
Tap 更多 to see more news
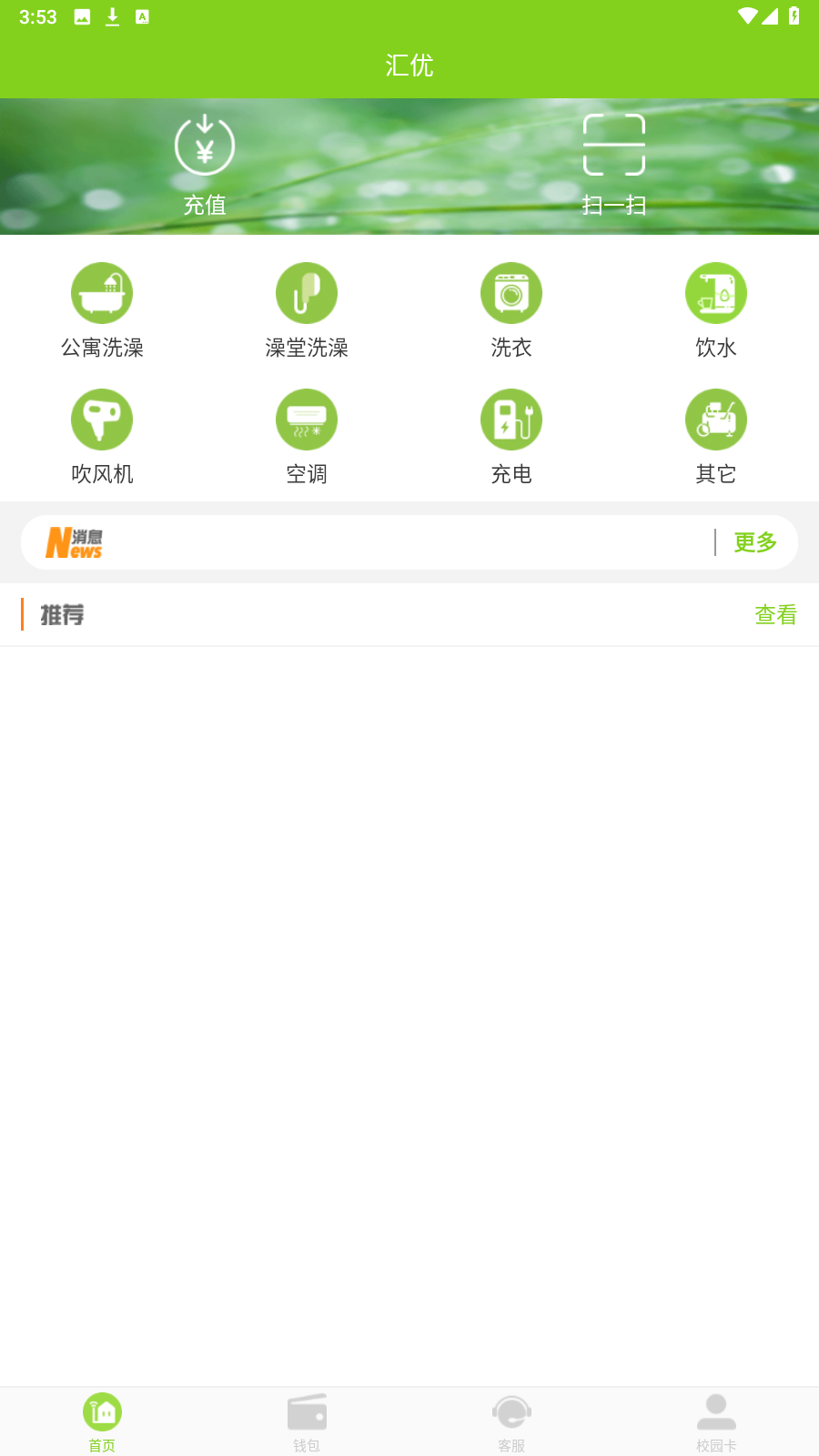pos(754,541)
